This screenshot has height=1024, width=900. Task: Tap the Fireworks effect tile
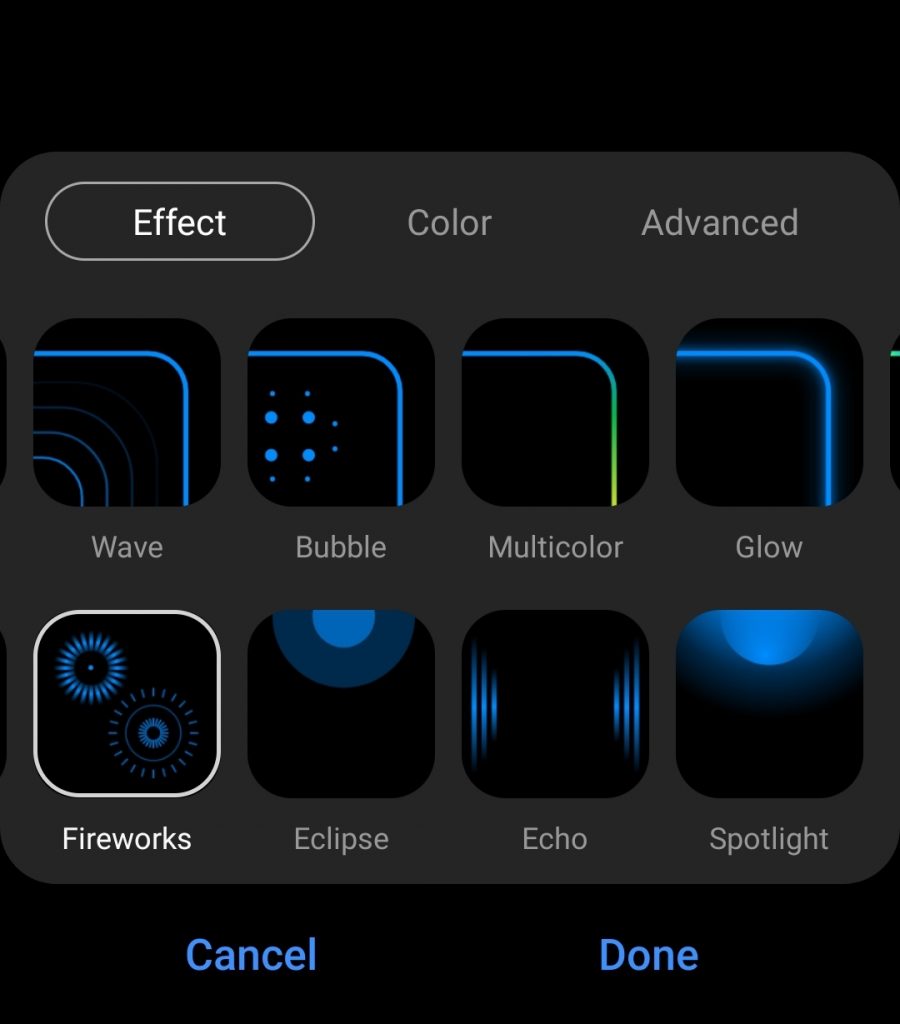[x=127, y=703]
